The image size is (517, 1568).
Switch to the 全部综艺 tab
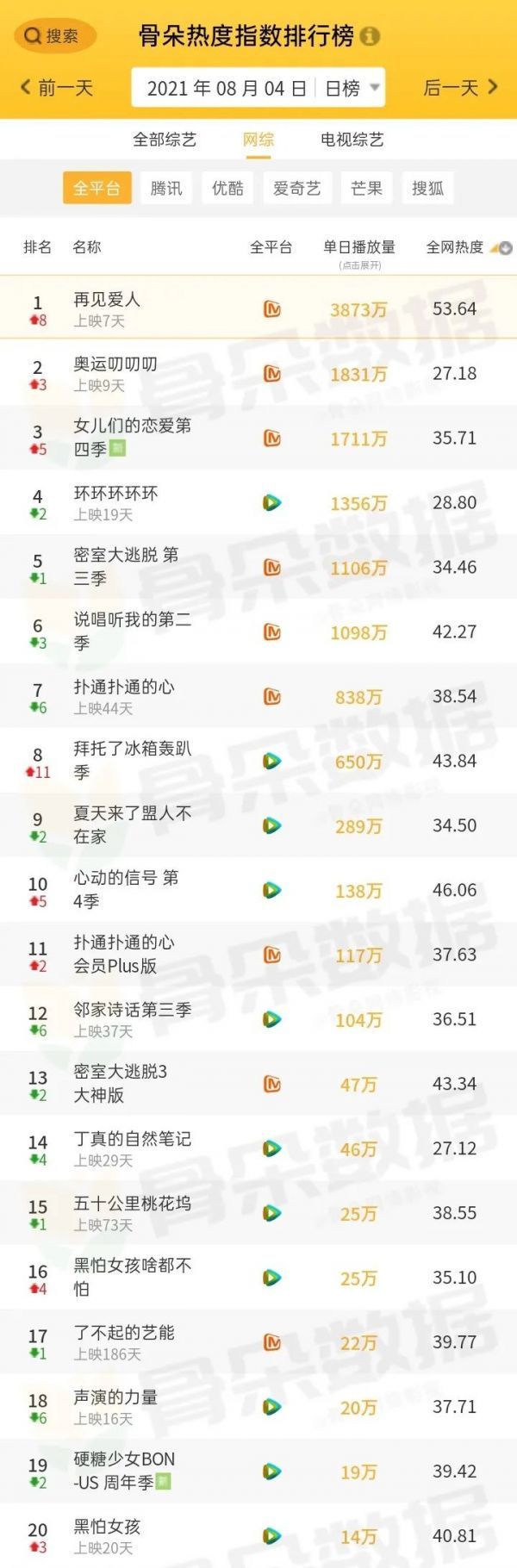[x=165, y=140]
